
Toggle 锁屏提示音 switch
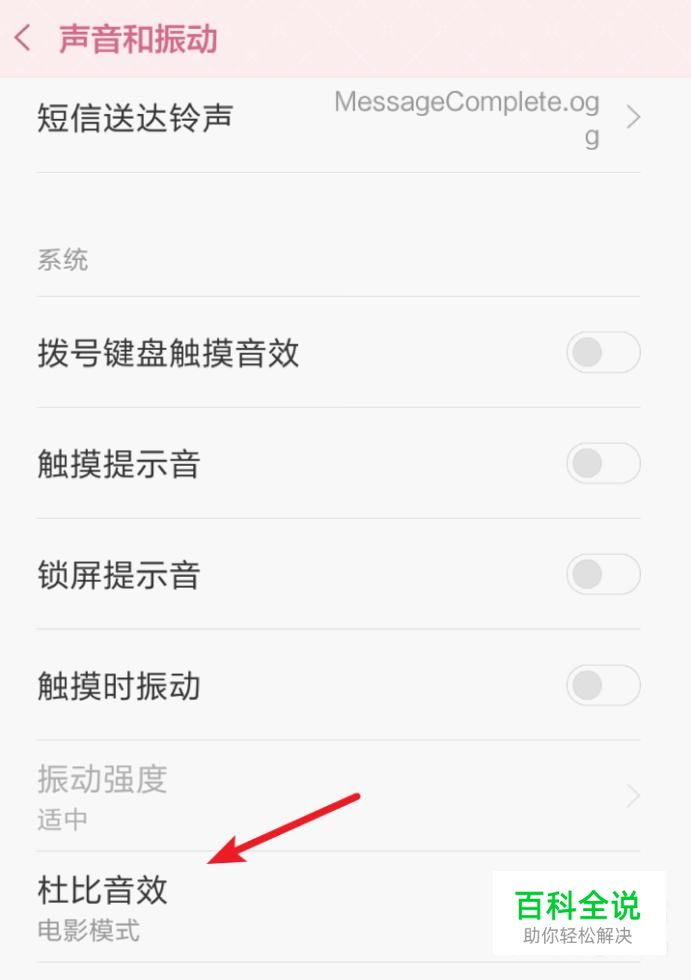coord(602,574)
